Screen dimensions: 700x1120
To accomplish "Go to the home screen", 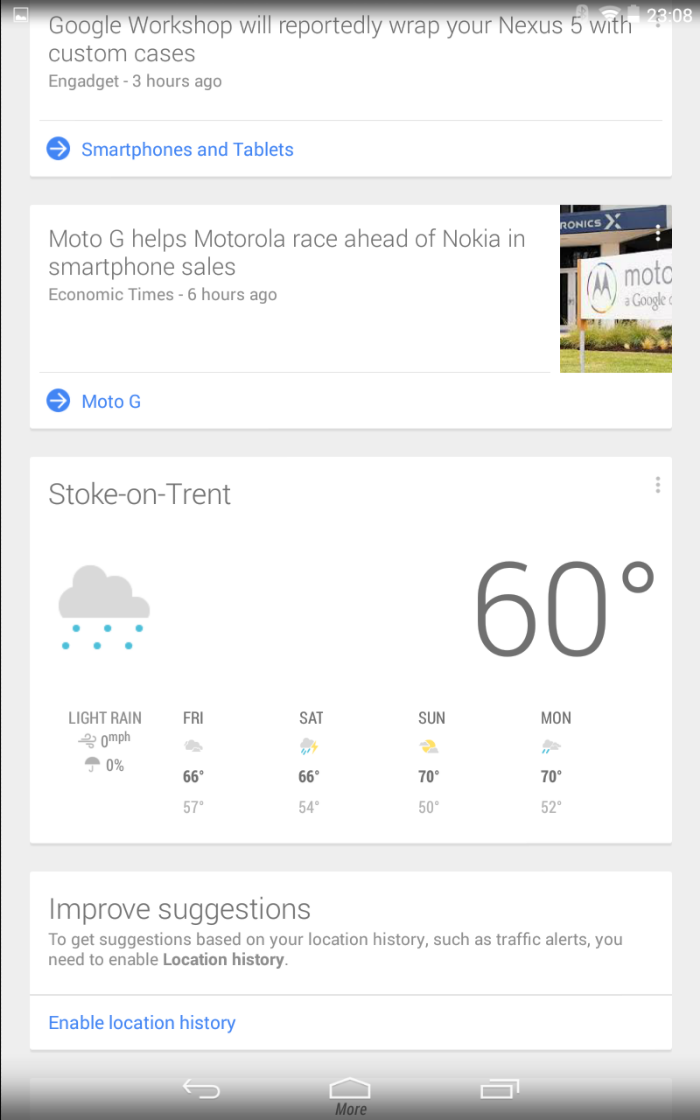I will coord(350,1089).
